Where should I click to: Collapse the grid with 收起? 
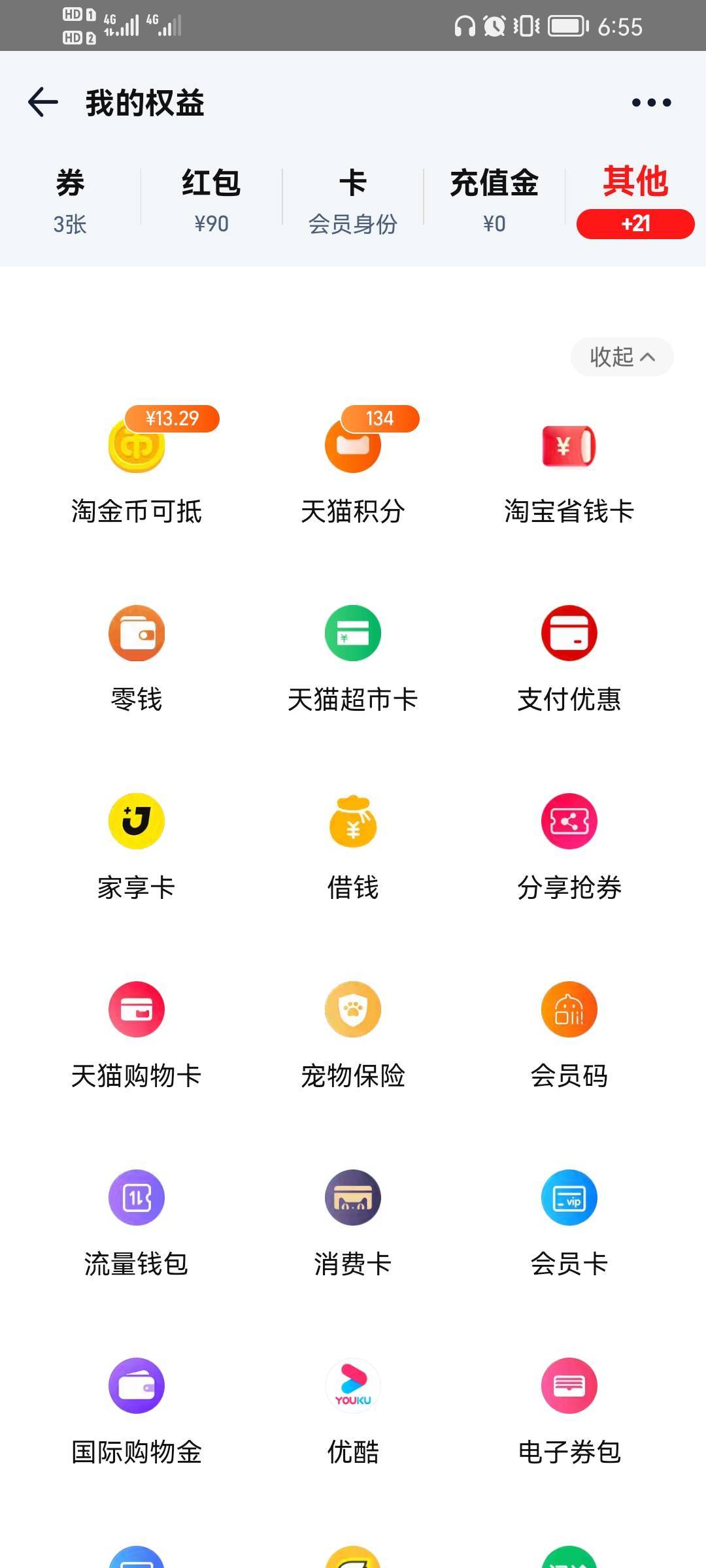[622, 357]
